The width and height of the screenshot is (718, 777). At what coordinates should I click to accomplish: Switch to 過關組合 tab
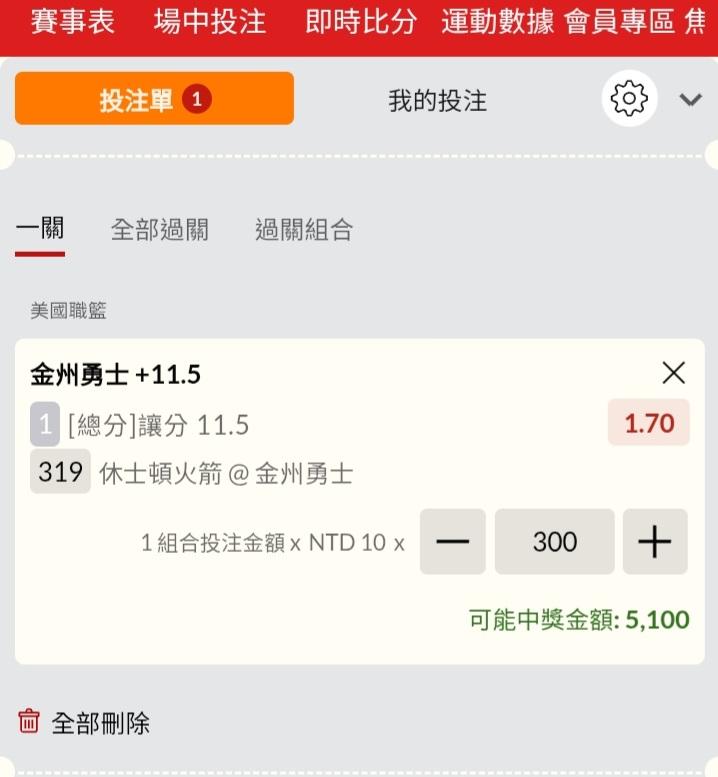[x=304, y=230]
